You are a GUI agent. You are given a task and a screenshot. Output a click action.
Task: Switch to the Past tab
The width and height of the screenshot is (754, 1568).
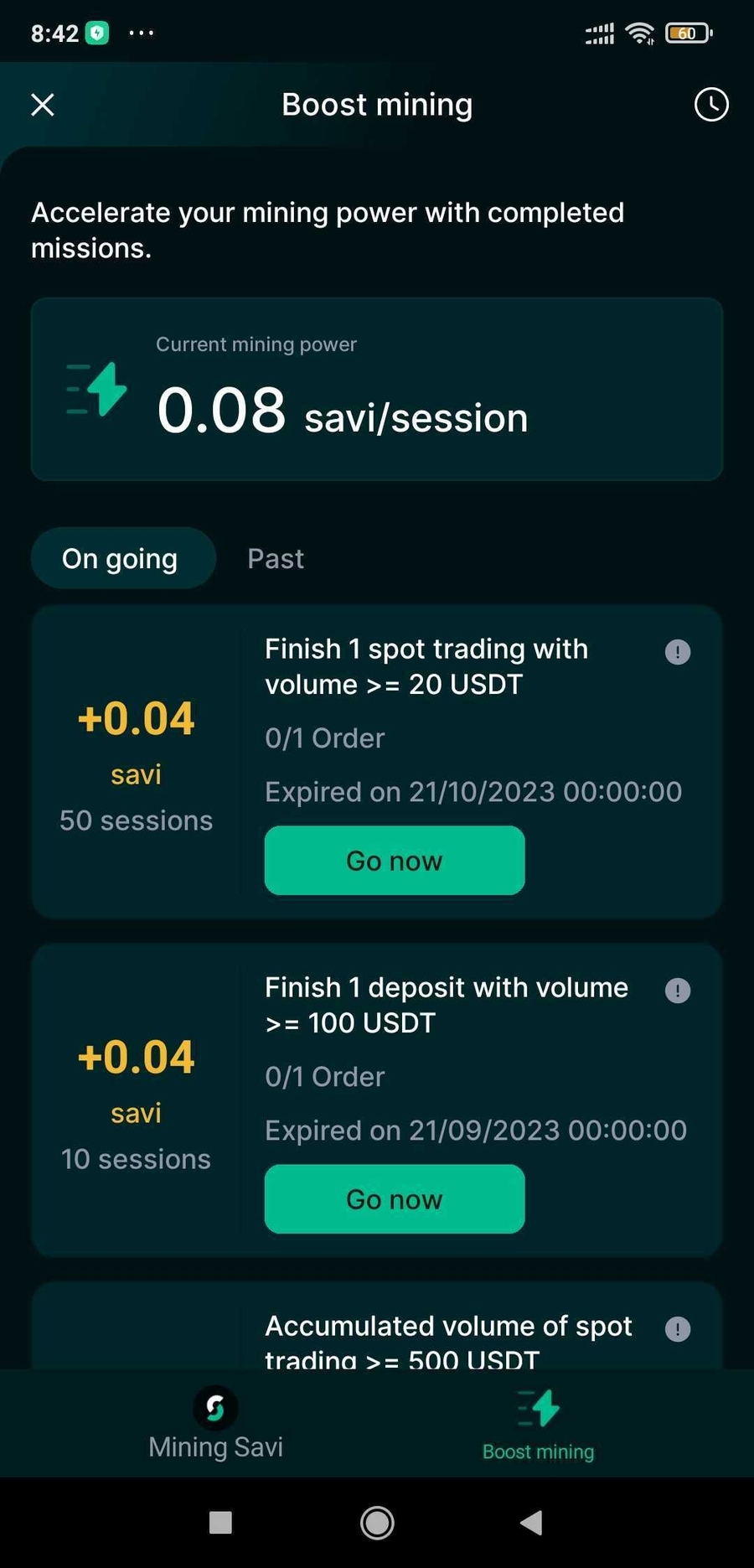tap(276, 559)
